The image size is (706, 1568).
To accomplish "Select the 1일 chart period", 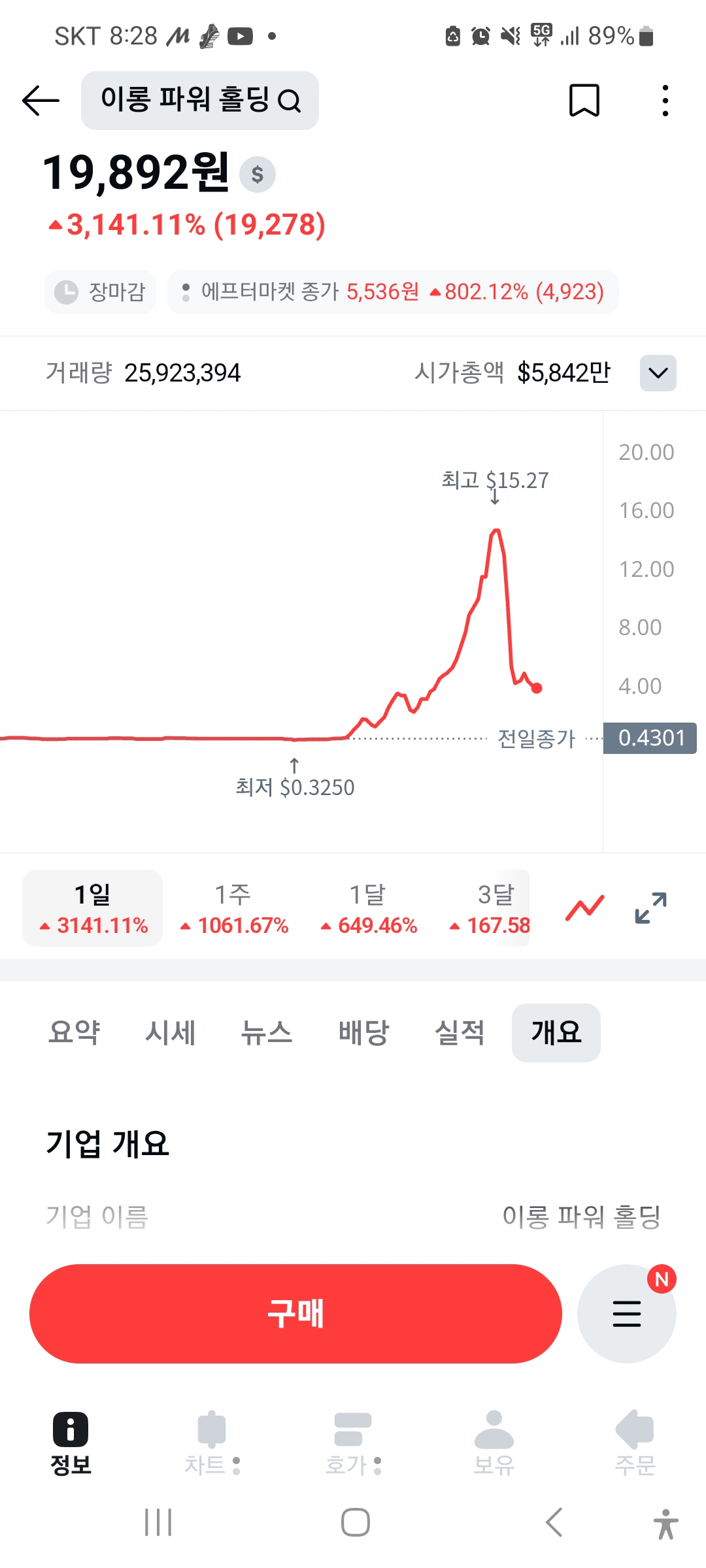I will 93,908.
